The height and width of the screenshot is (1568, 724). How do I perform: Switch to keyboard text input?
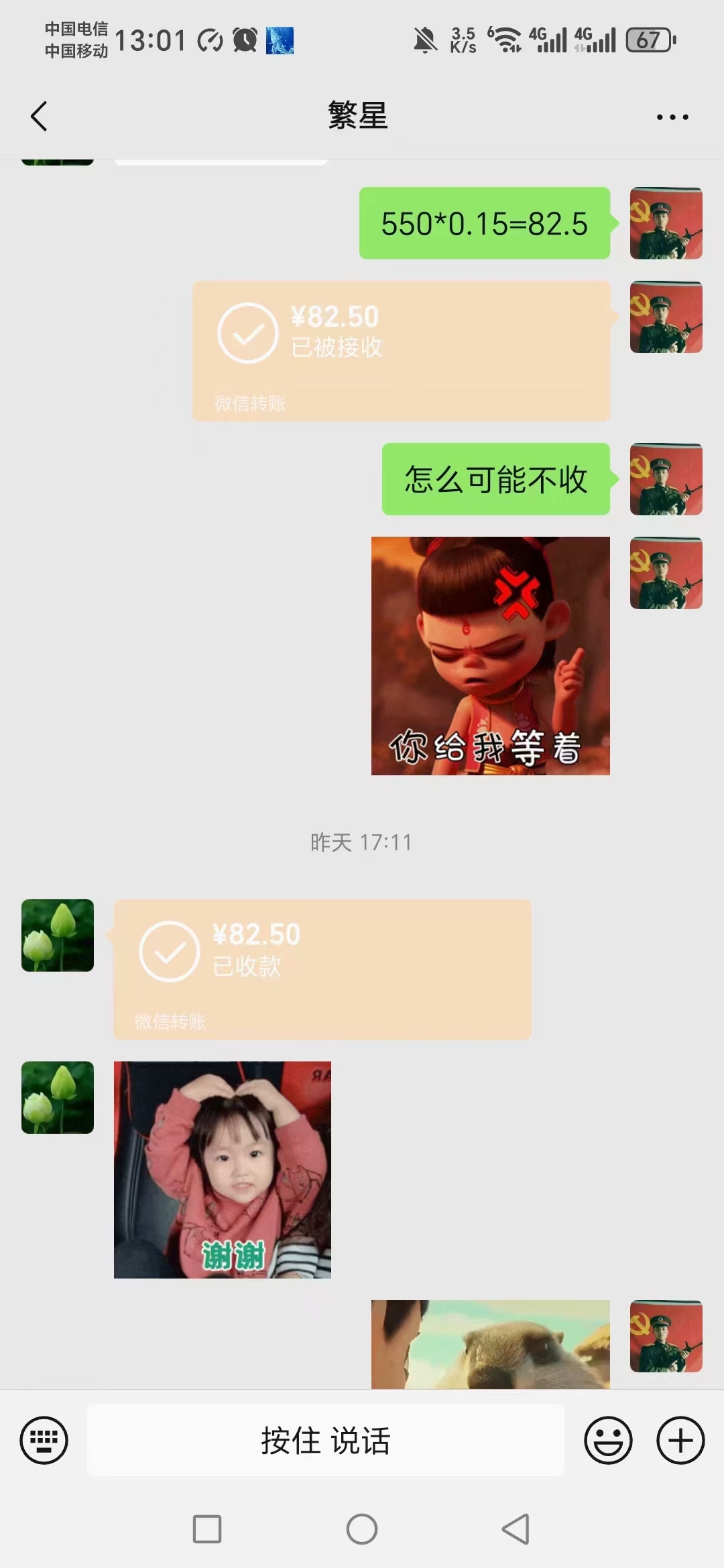[44, 1440]
